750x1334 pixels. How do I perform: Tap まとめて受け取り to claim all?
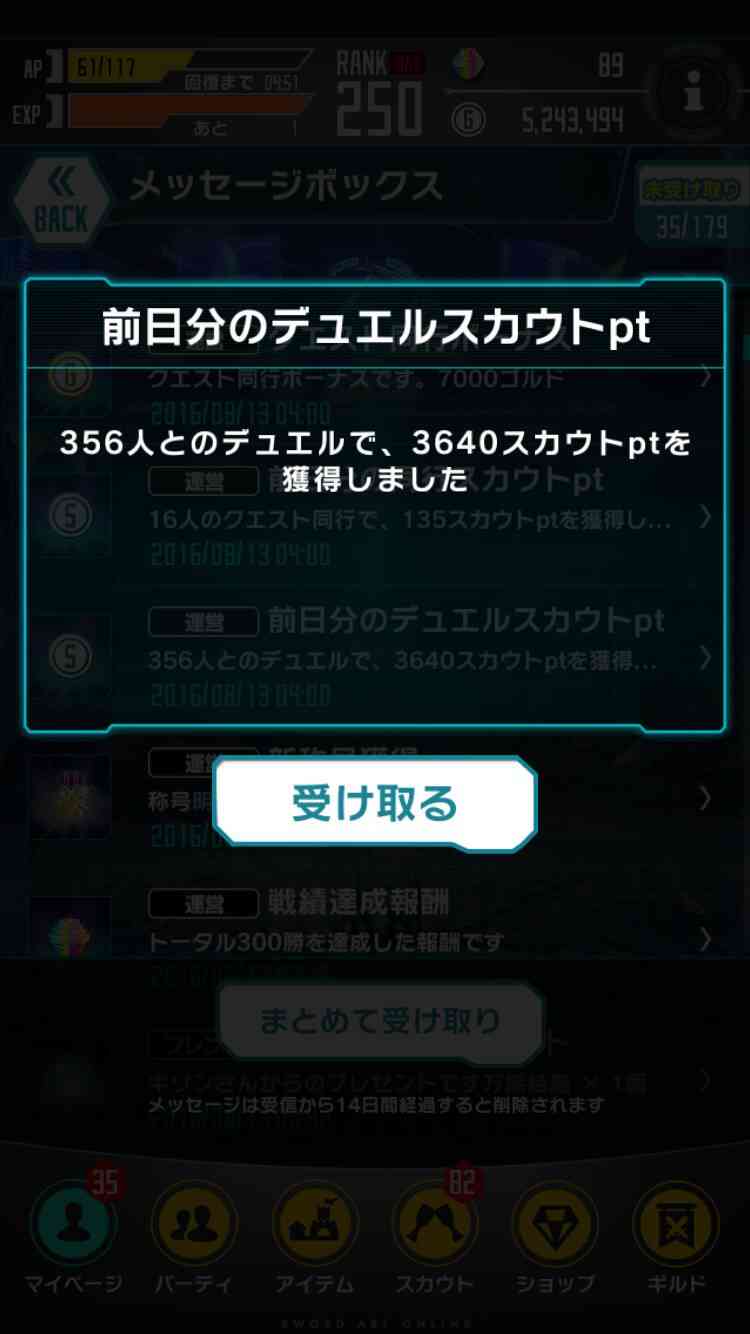(380, 1020)
